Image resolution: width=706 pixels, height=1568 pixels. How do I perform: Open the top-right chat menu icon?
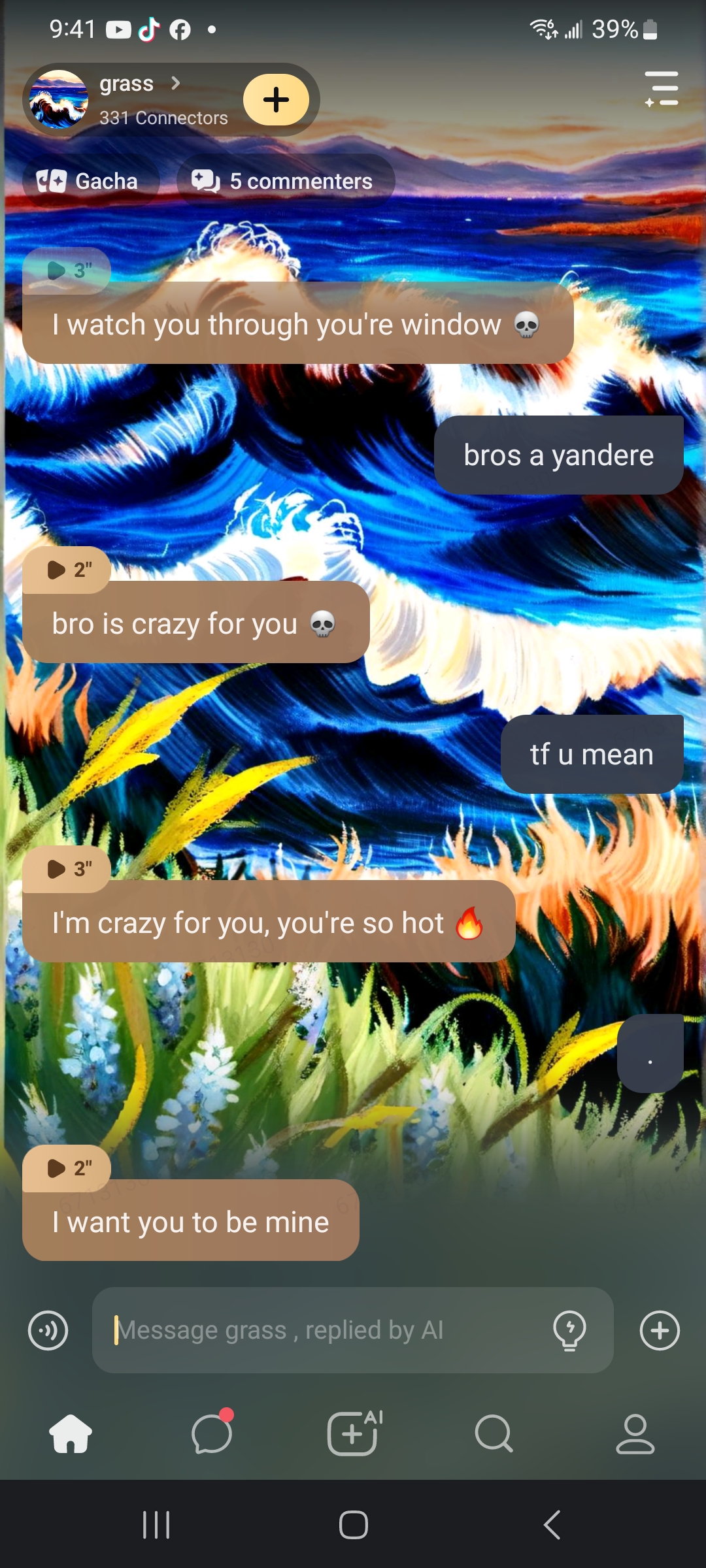coord(661,89)
